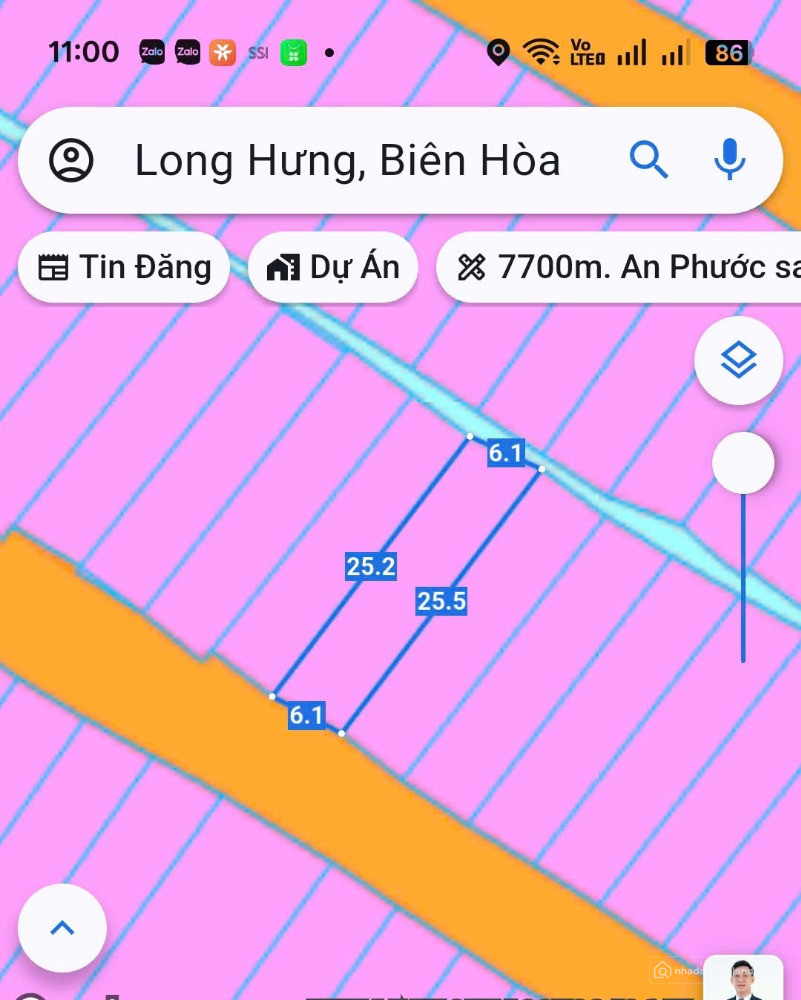
Task: Expand the bottom panel with up arrow
Action: [62, 928]
